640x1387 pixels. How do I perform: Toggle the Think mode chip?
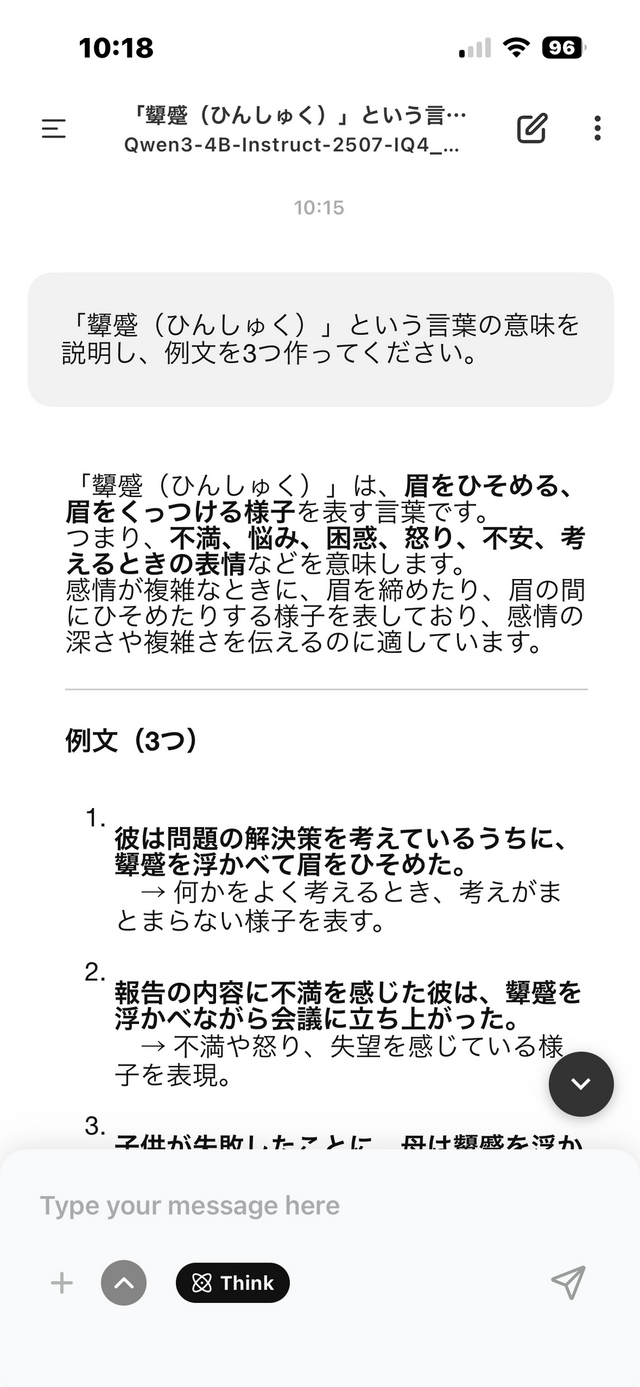[x=233, y=1283]
